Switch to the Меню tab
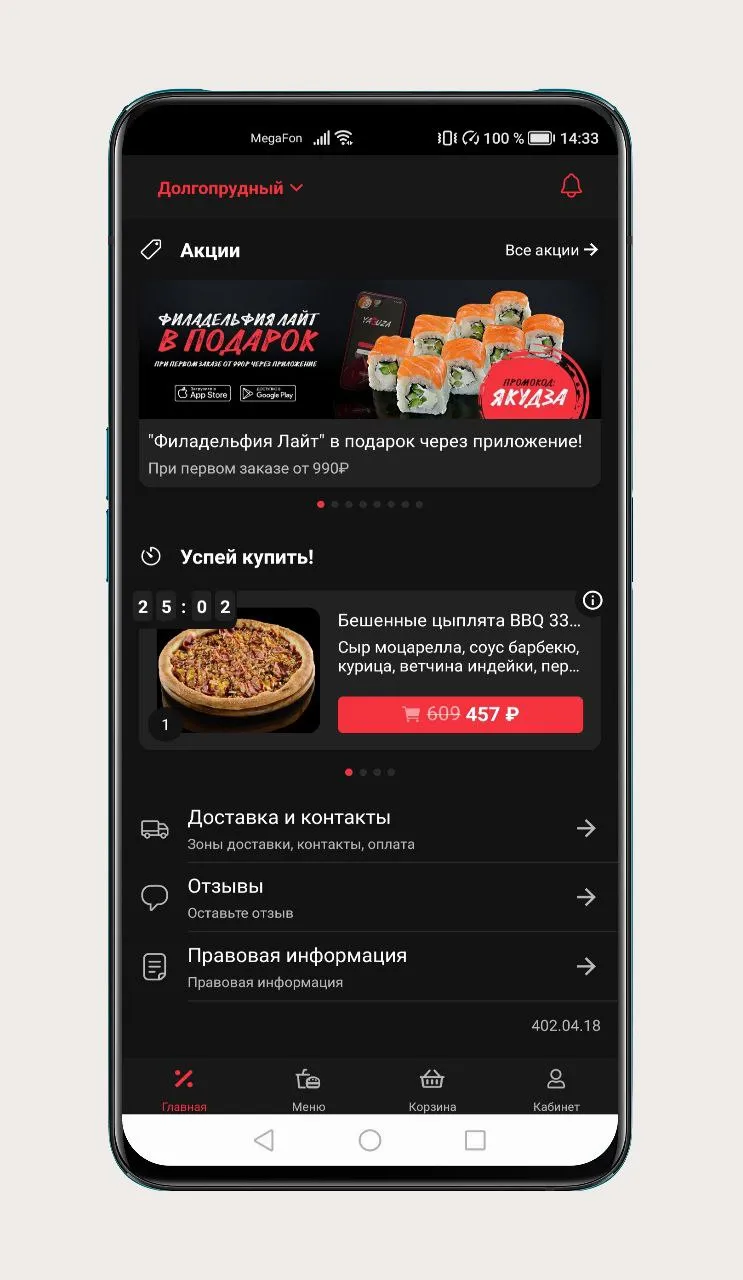Viewport: 743px width, 1280px height. (x=308, y=1088)
